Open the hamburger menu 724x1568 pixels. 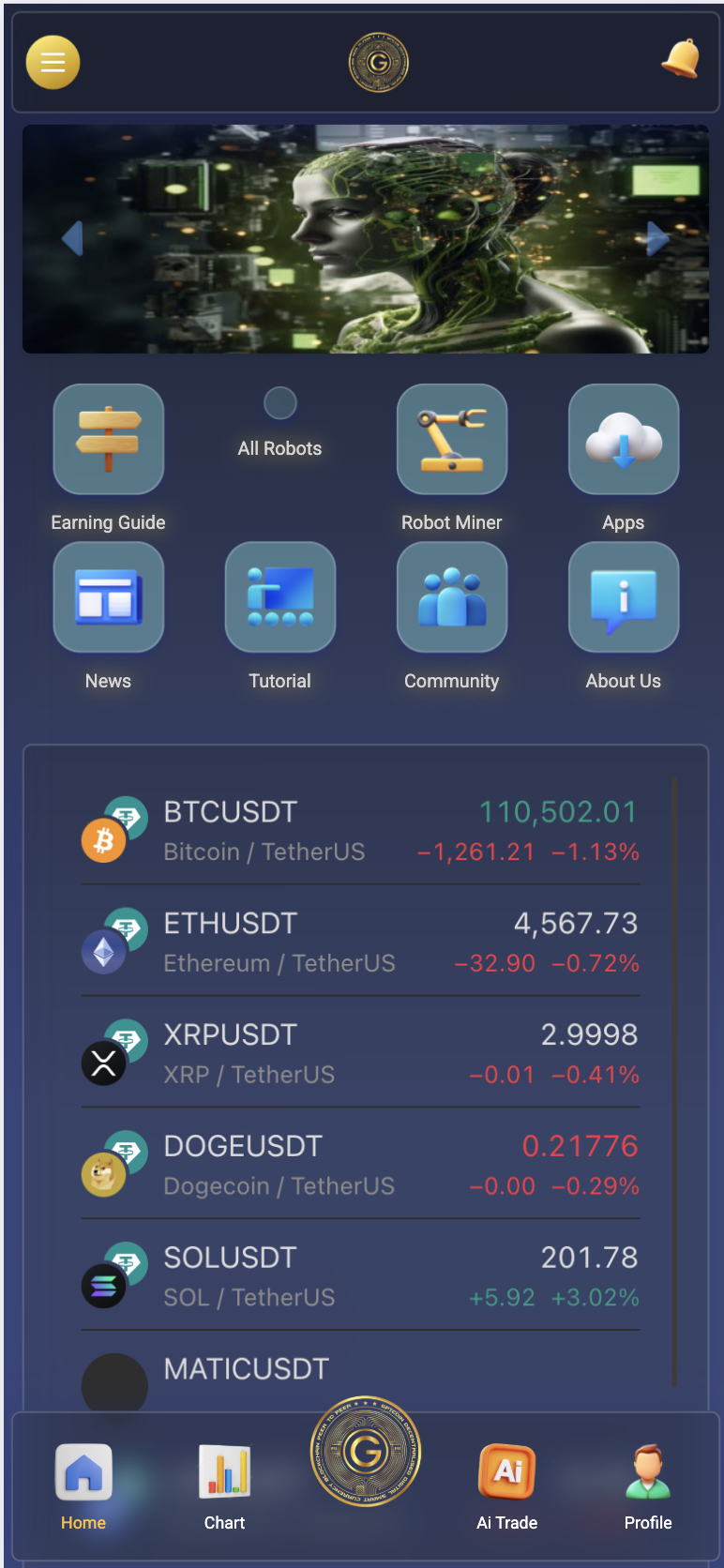(53, 63)
